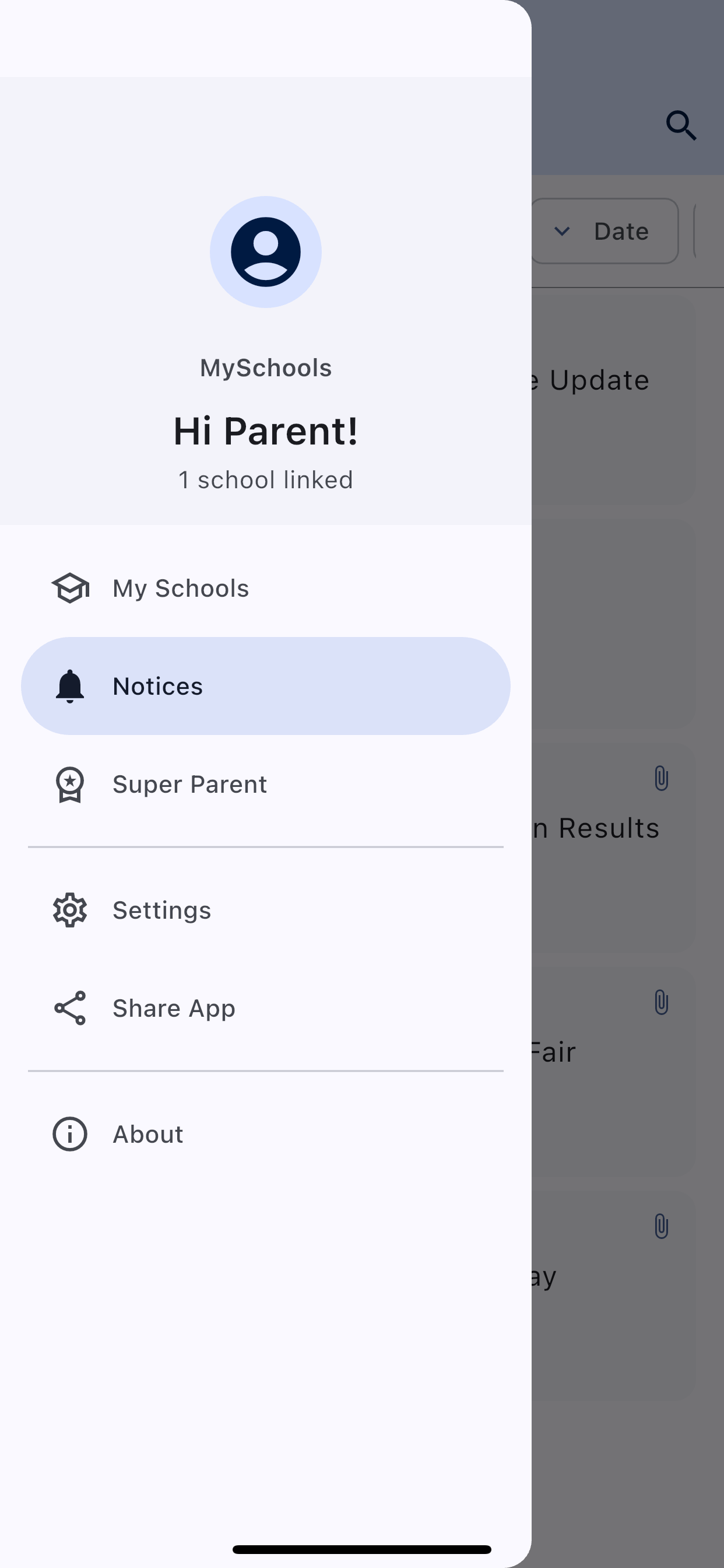Screen dimensions: 724x1568
Task: Go to Settings
Action: (162, 910)
